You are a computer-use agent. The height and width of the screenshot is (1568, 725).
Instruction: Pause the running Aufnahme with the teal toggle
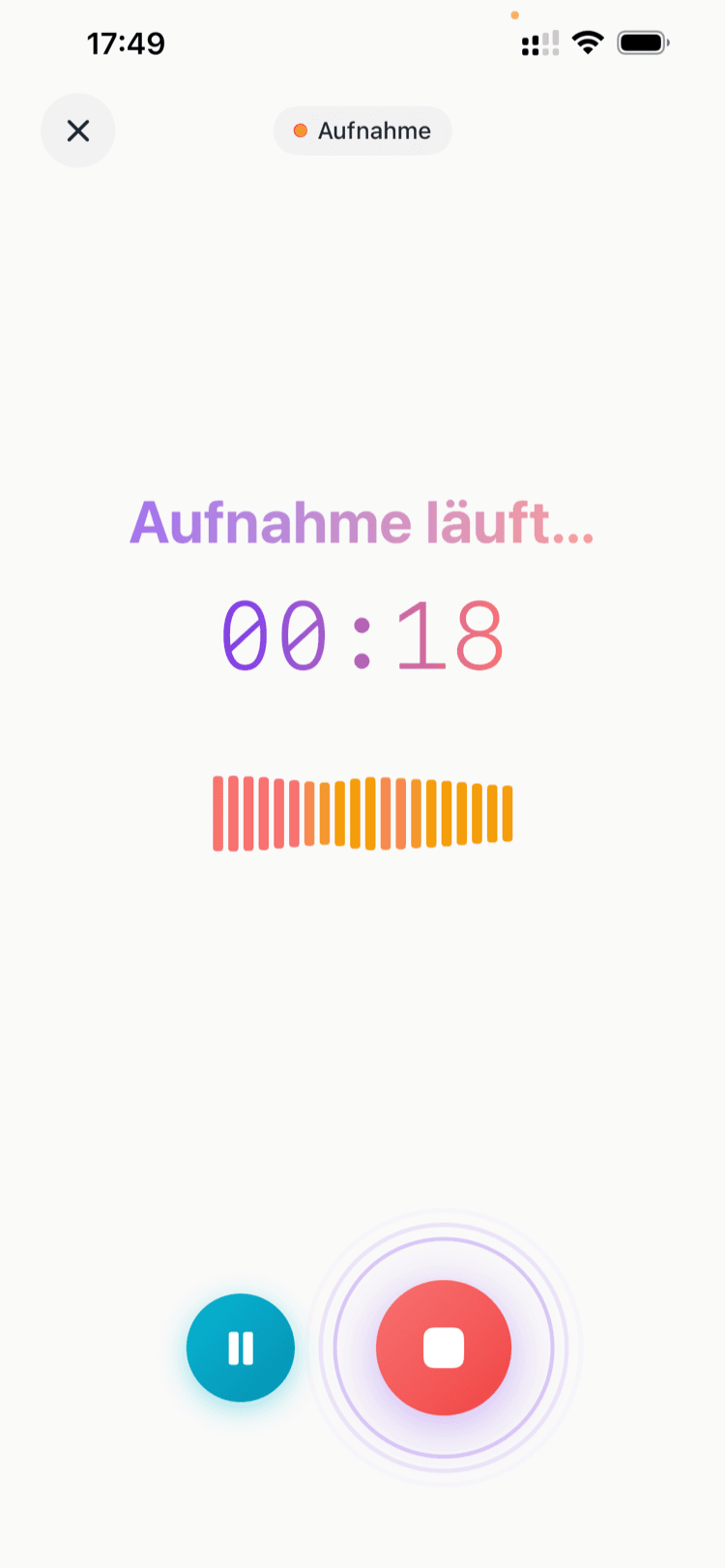coord(241,1347)
